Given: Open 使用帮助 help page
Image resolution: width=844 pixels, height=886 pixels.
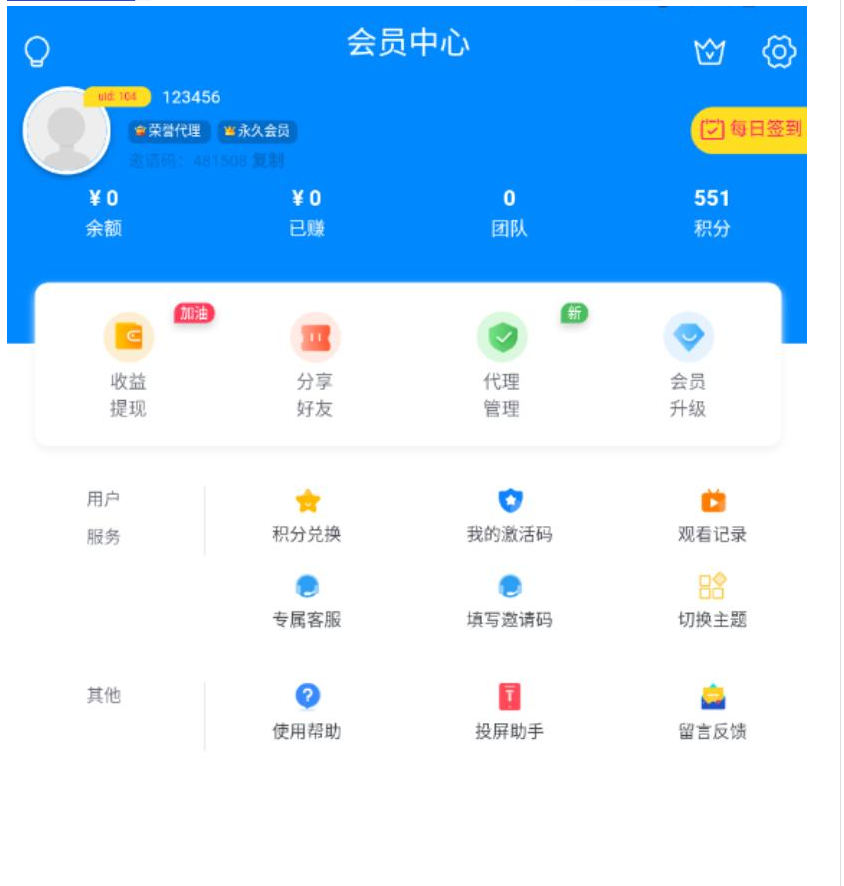Looking at the screenshot, I should click(x=307, y=712).
